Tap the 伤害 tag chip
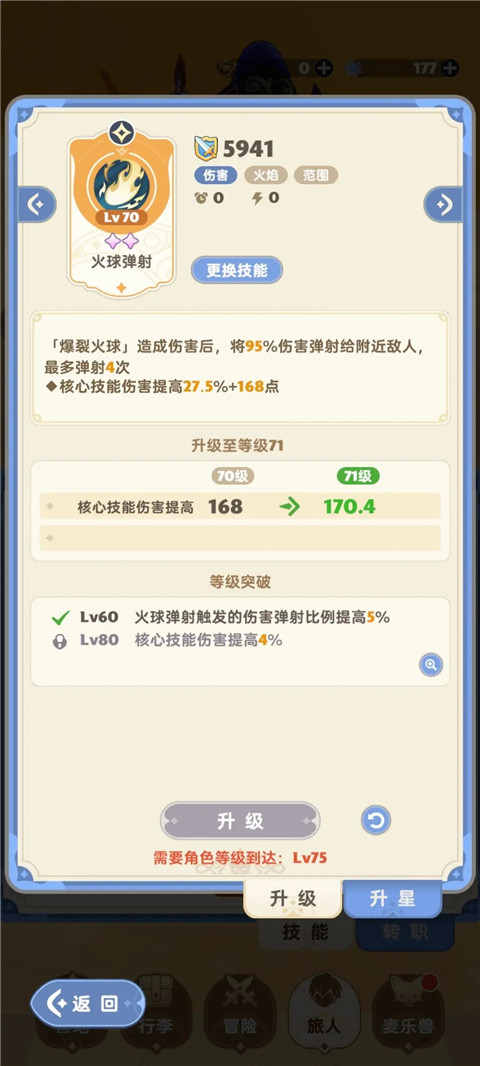 click(x=216, y=175)
